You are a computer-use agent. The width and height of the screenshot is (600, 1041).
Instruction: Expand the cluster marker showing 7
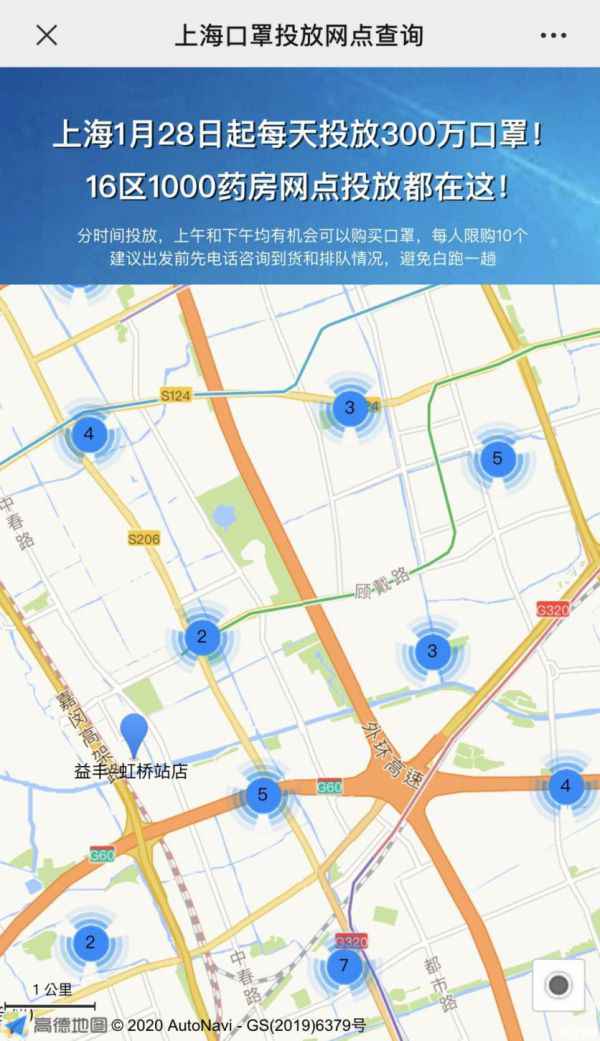pos(343,965)
